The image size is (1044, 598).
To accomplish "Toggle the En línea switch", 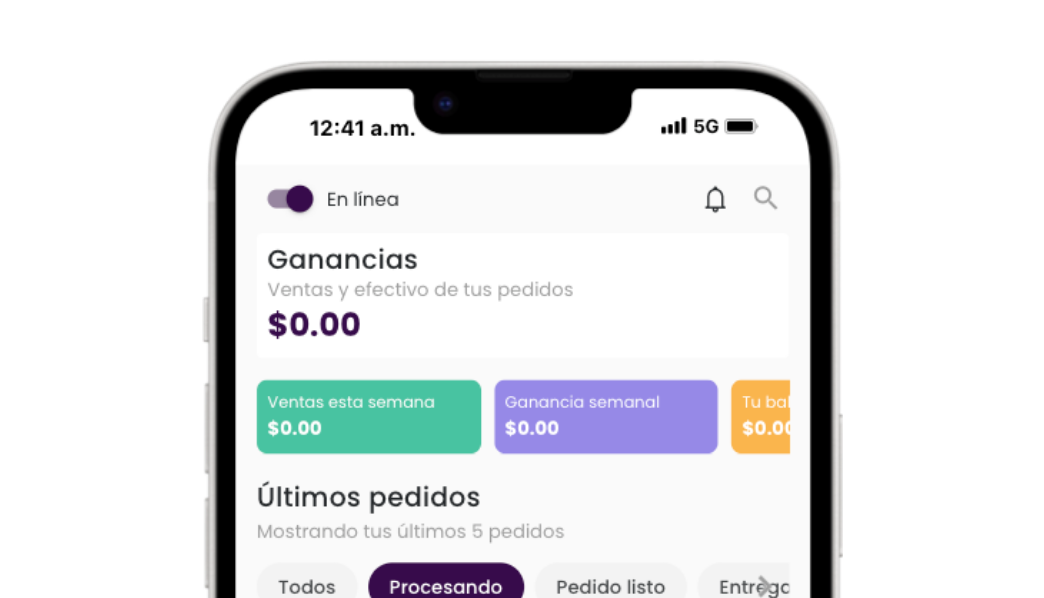I will click(290, 199).
